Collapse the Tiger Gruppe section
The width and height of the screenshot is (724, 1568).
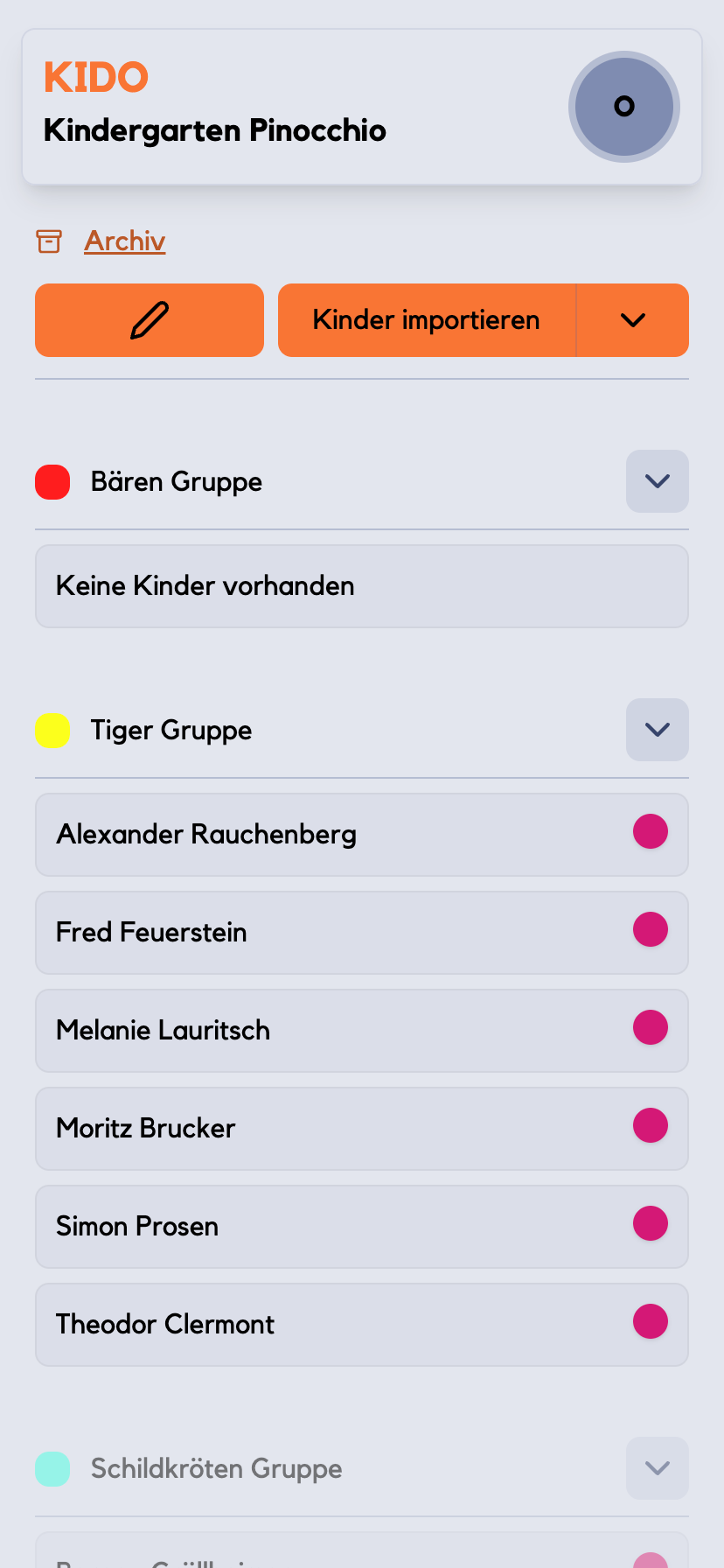tap(657, 730)
